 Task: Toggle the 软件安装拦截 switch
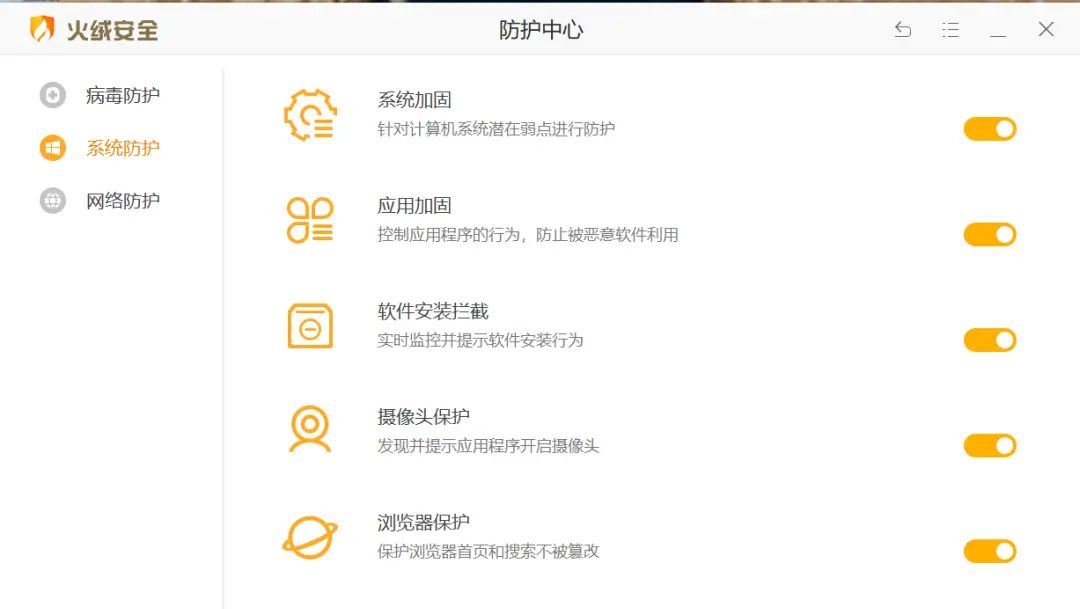[990, 340]
